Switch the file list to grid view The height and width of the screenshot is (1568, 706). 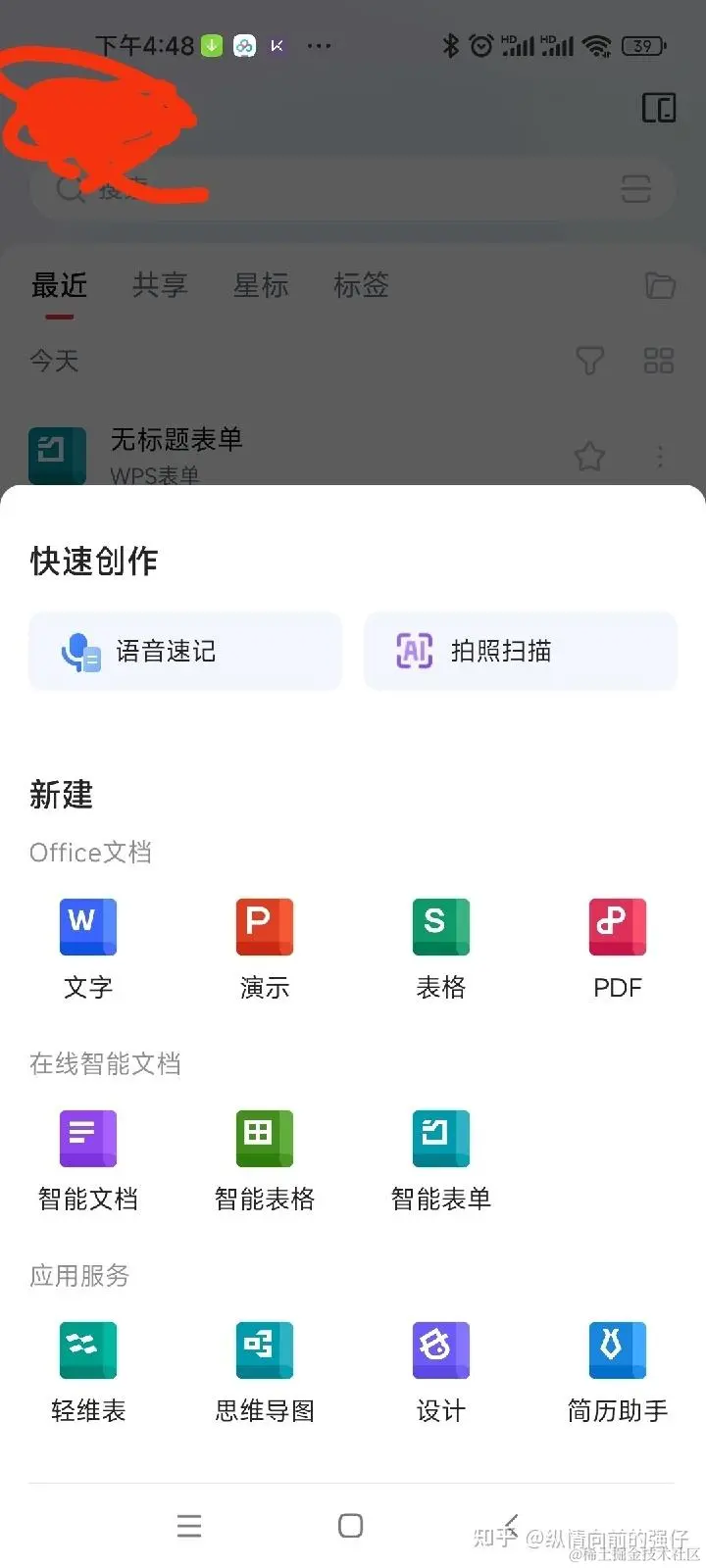point(659,361)
